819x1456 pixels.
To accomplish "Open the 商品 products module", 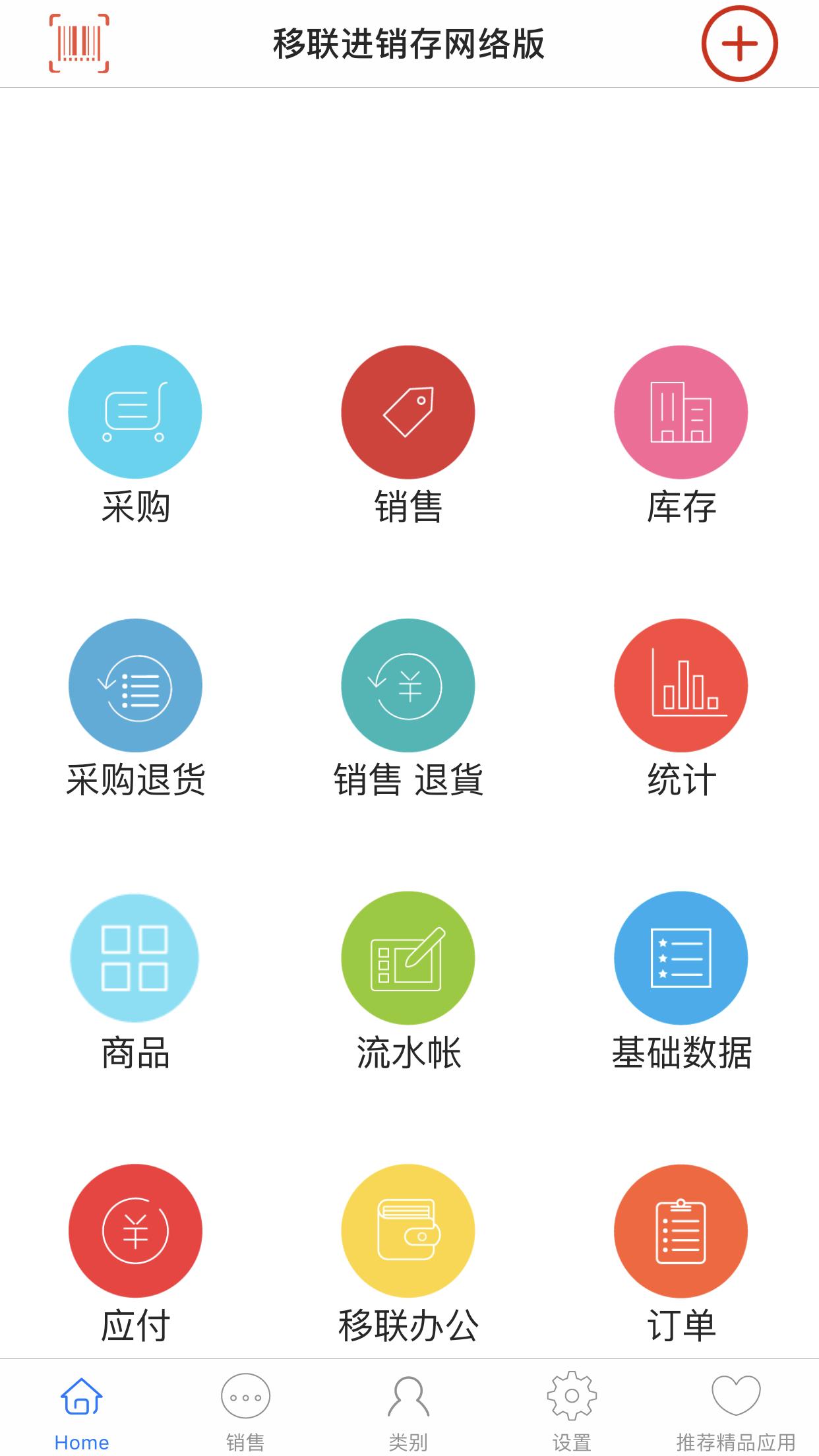I will click(x=135, y=959).
